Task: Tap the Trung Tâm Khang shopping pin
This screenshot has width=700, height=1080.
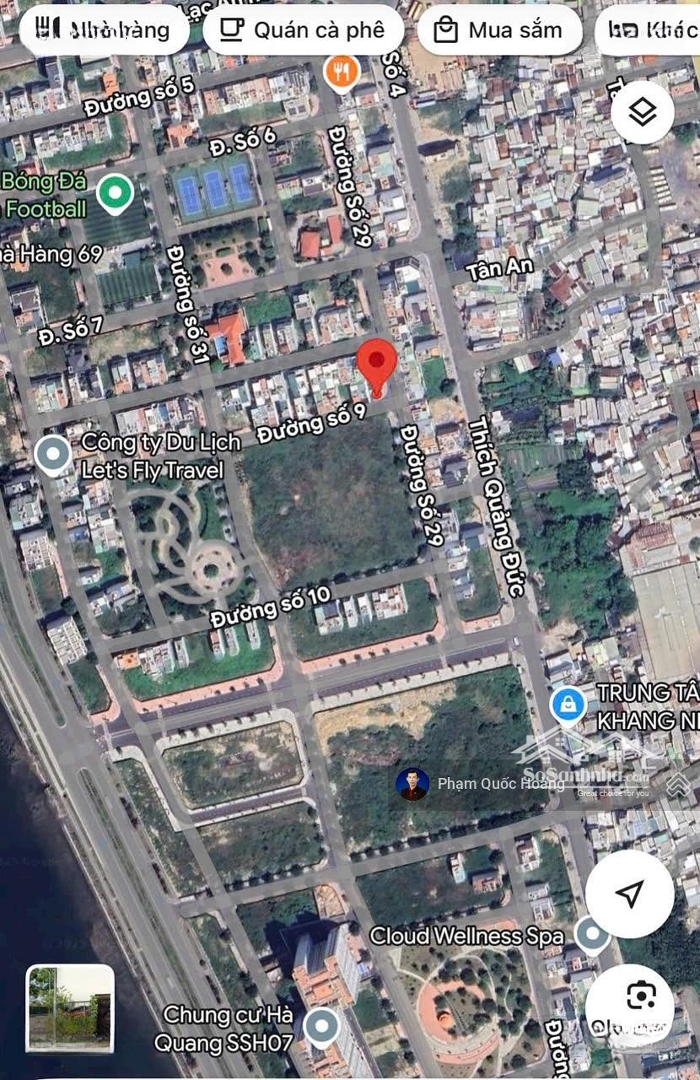Action: pyautogui.click(x=568, y=705)
